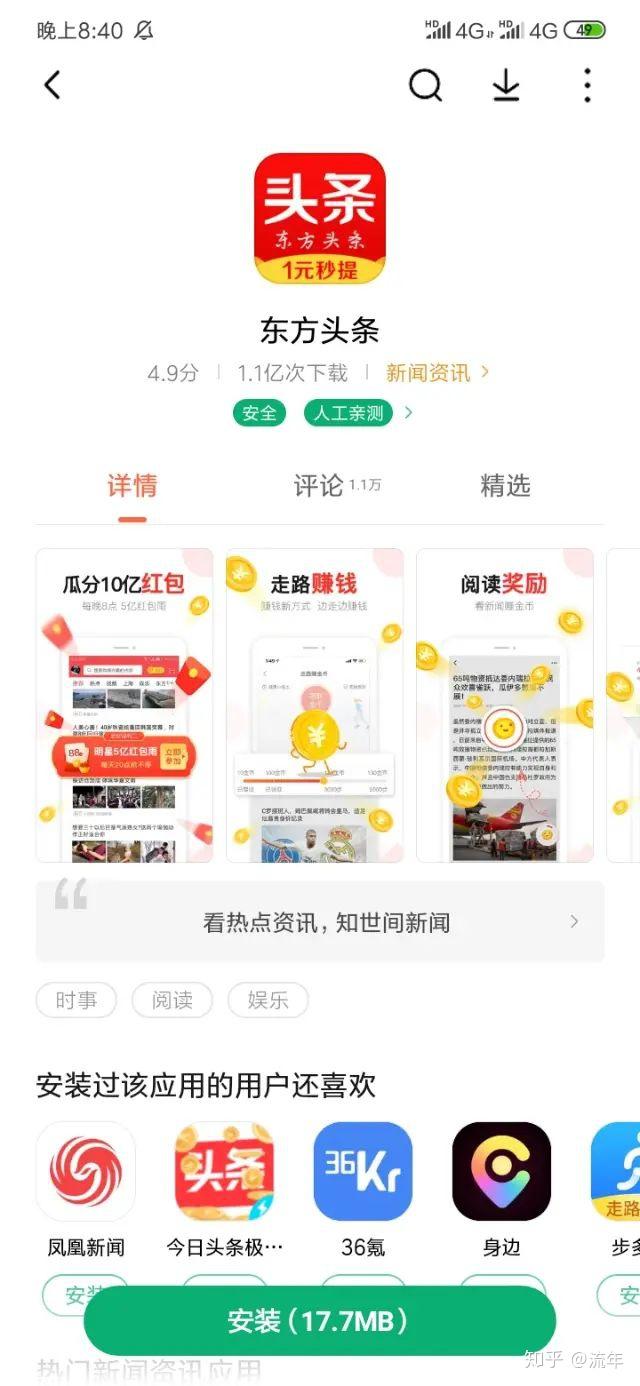
Task: Install 东方头条 (17.7MB)
Action: click(x=320, y=1321)
